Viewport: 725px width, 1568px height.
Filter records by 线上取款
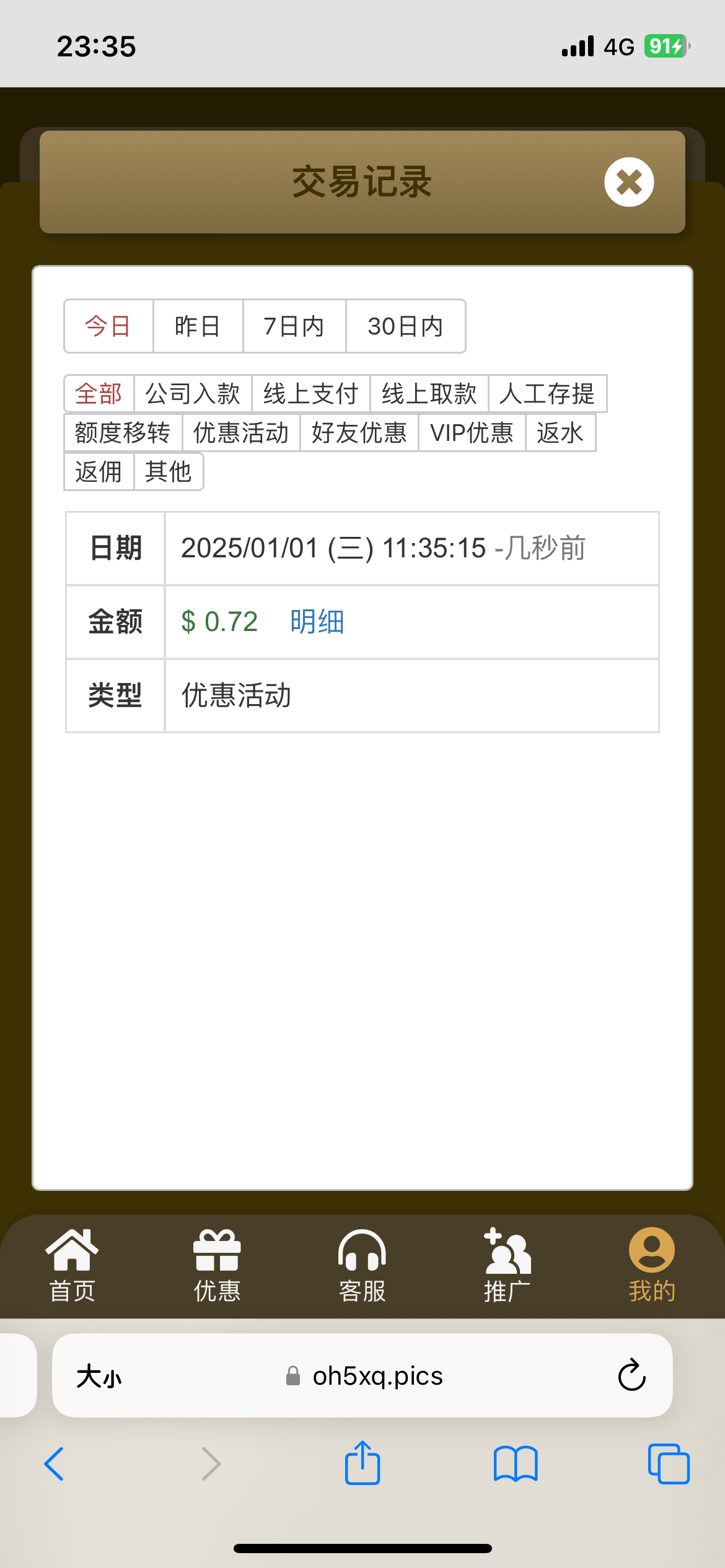pyautogui.click(x=429, y=394)
